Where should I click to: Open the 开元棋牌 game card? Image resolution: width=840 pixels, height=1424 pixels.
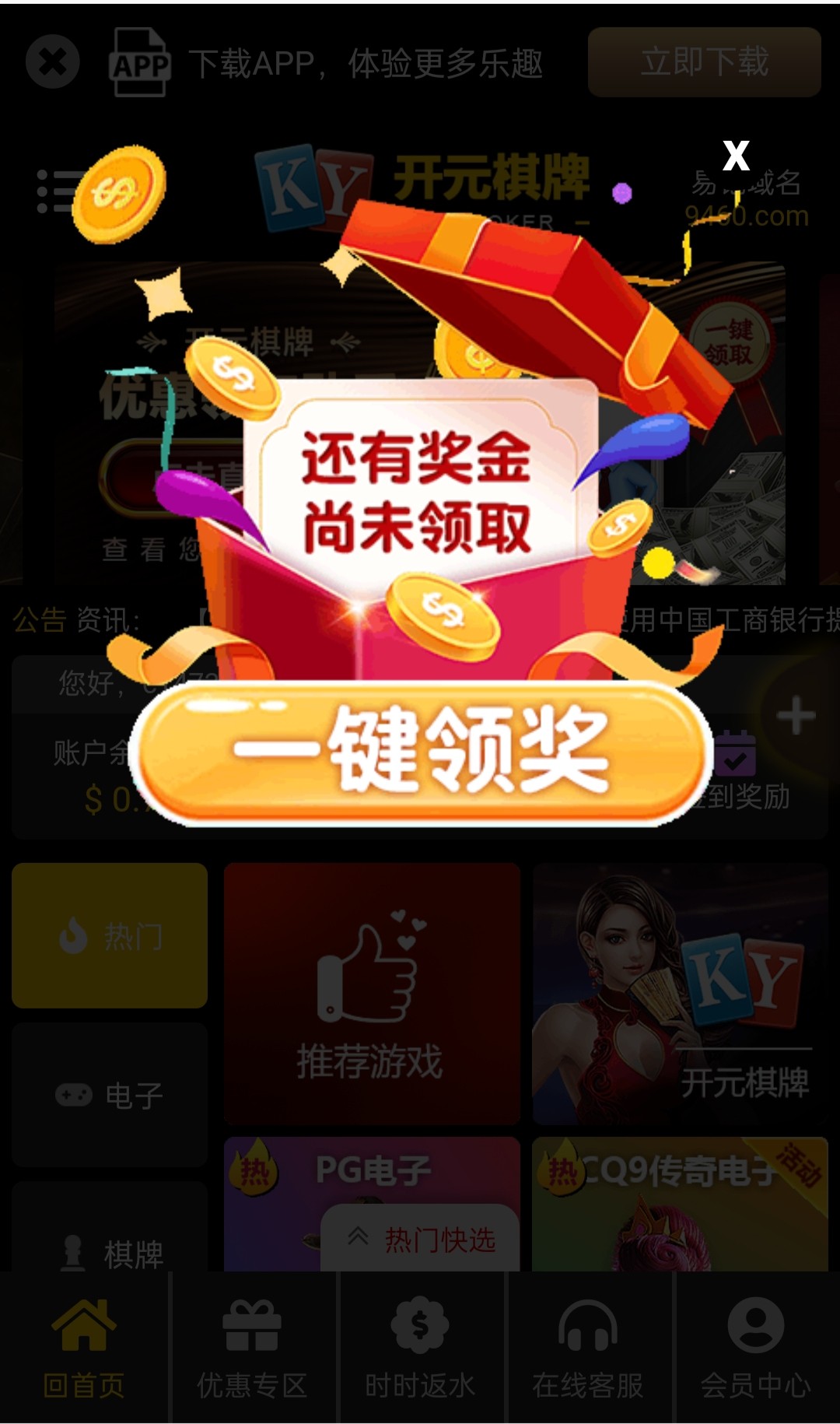[680, 994]
